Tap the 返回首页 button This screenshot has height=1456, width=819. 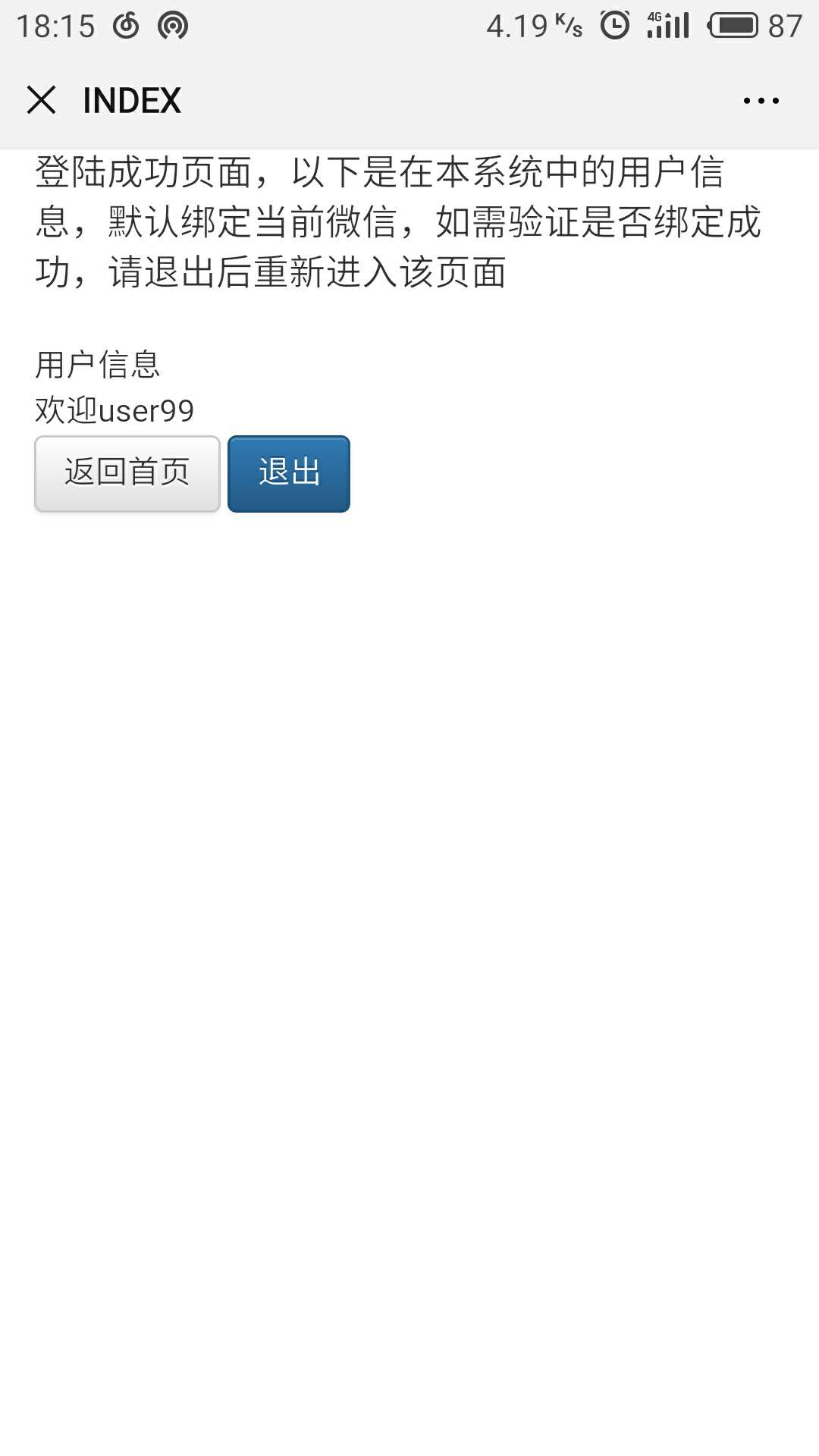(x=127, y=473)
